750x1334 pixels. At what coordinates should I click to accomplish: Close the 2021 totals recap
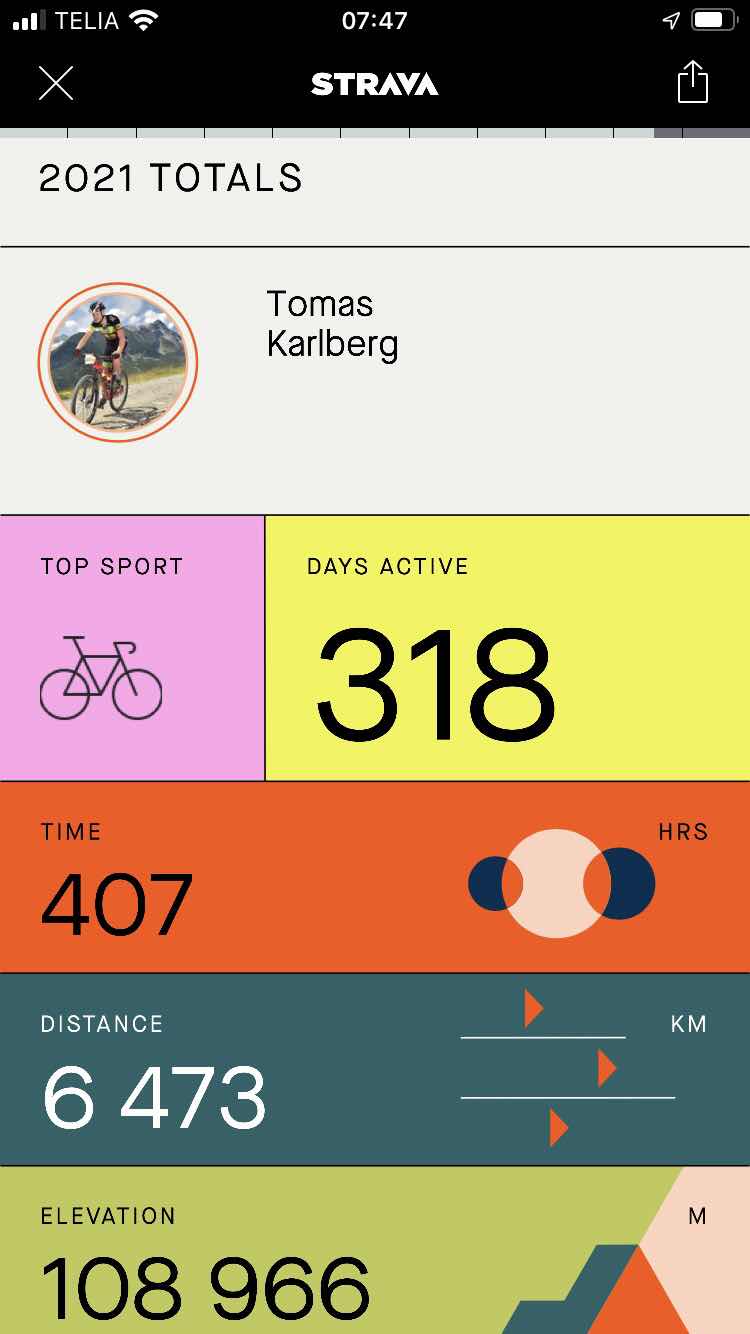[56, 83]
